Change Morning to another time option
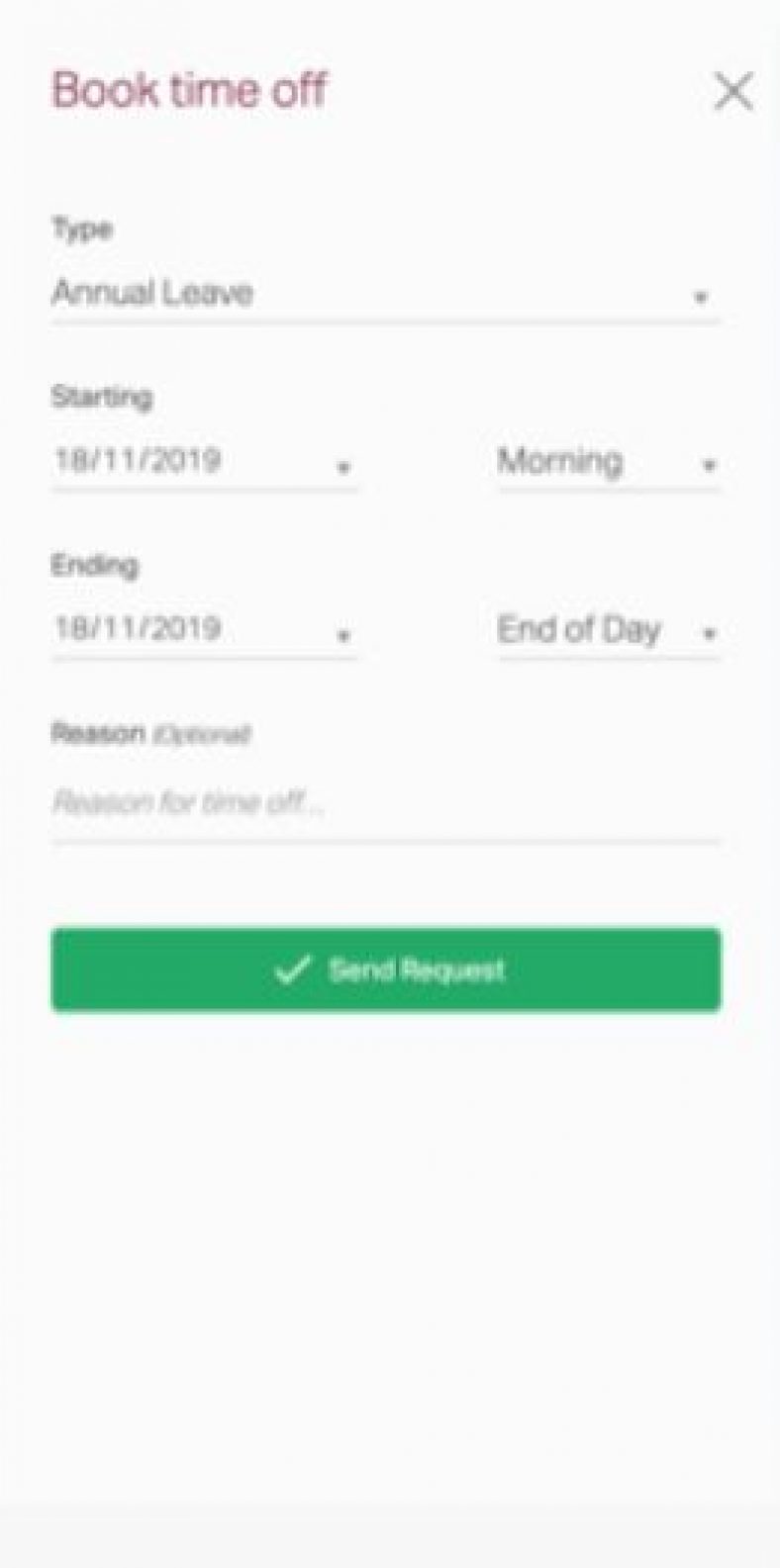This screenshot has width=780, height=1568. [x=562, y=462]
